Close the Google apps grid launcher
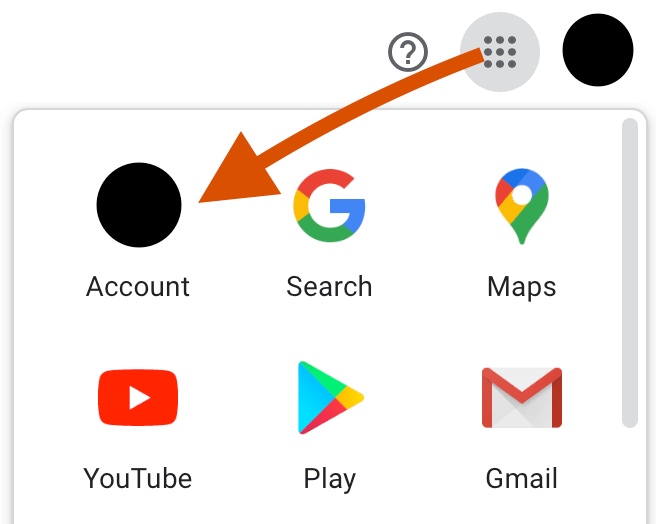656x524 pixels. [x=499, y=51]
